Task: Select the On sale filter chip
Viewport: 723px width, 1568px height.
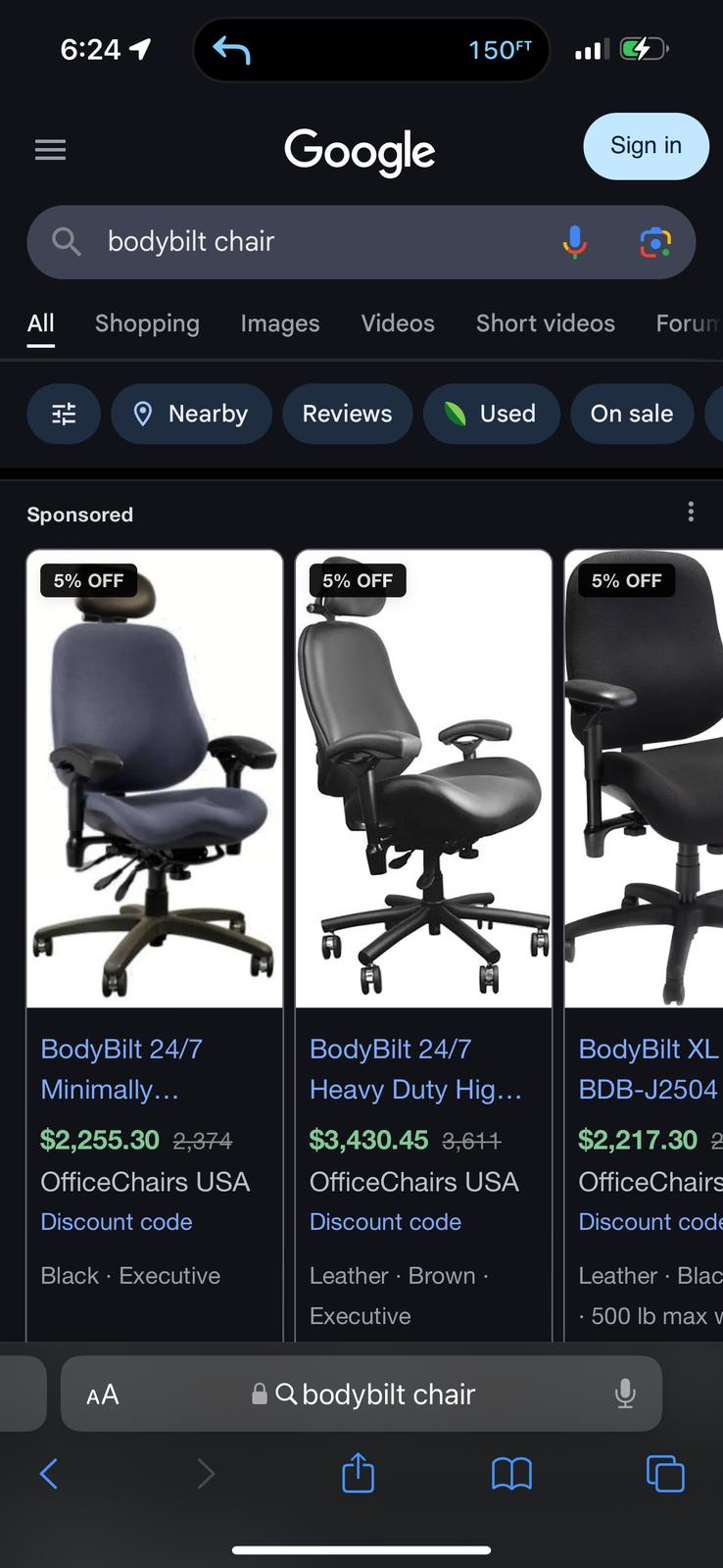Action: coord(632,414)
